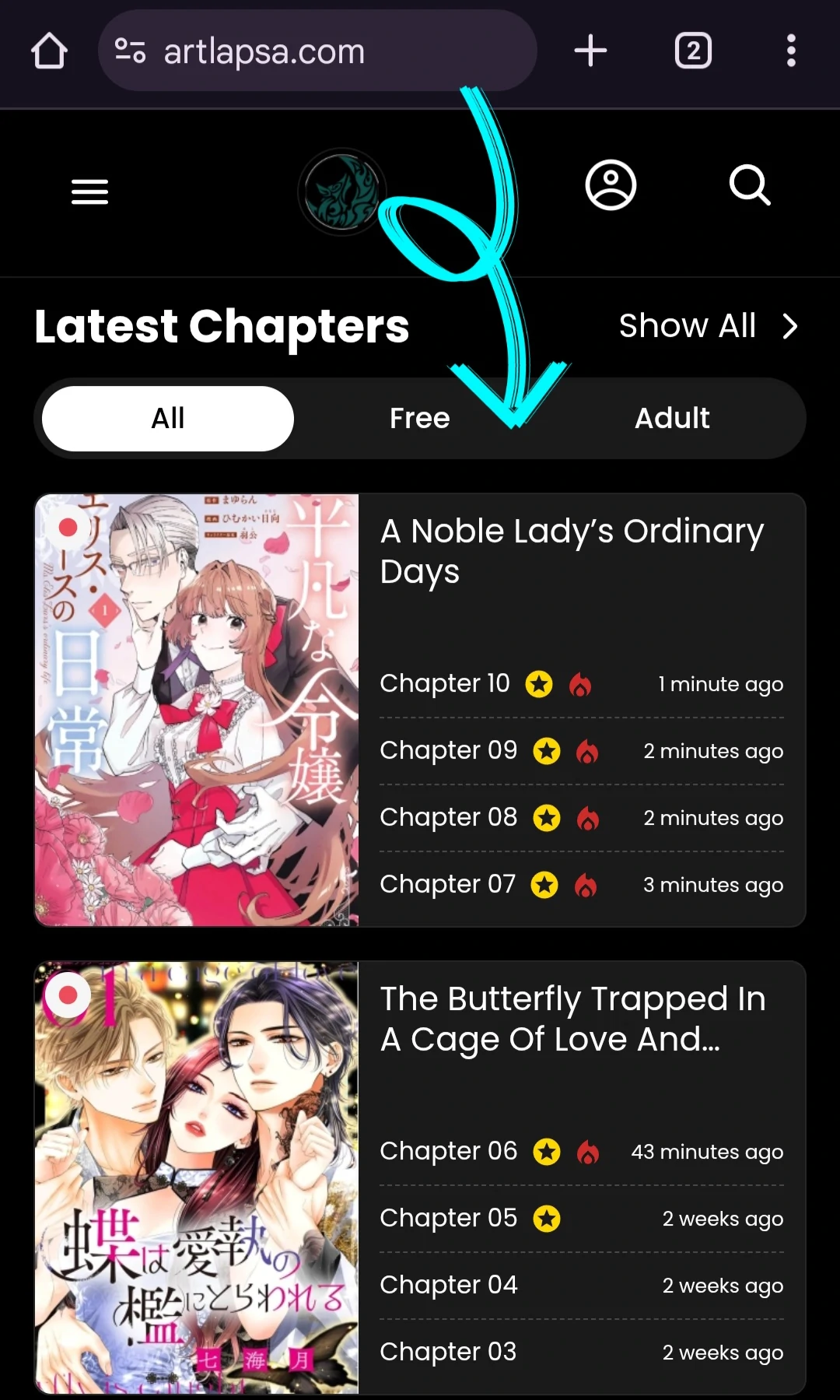Image resolution: width=840 pixels, height=1400 pixels.
Task: Open Chapter 06 of The Butterfly Trapped
Action: [448, 1151]
